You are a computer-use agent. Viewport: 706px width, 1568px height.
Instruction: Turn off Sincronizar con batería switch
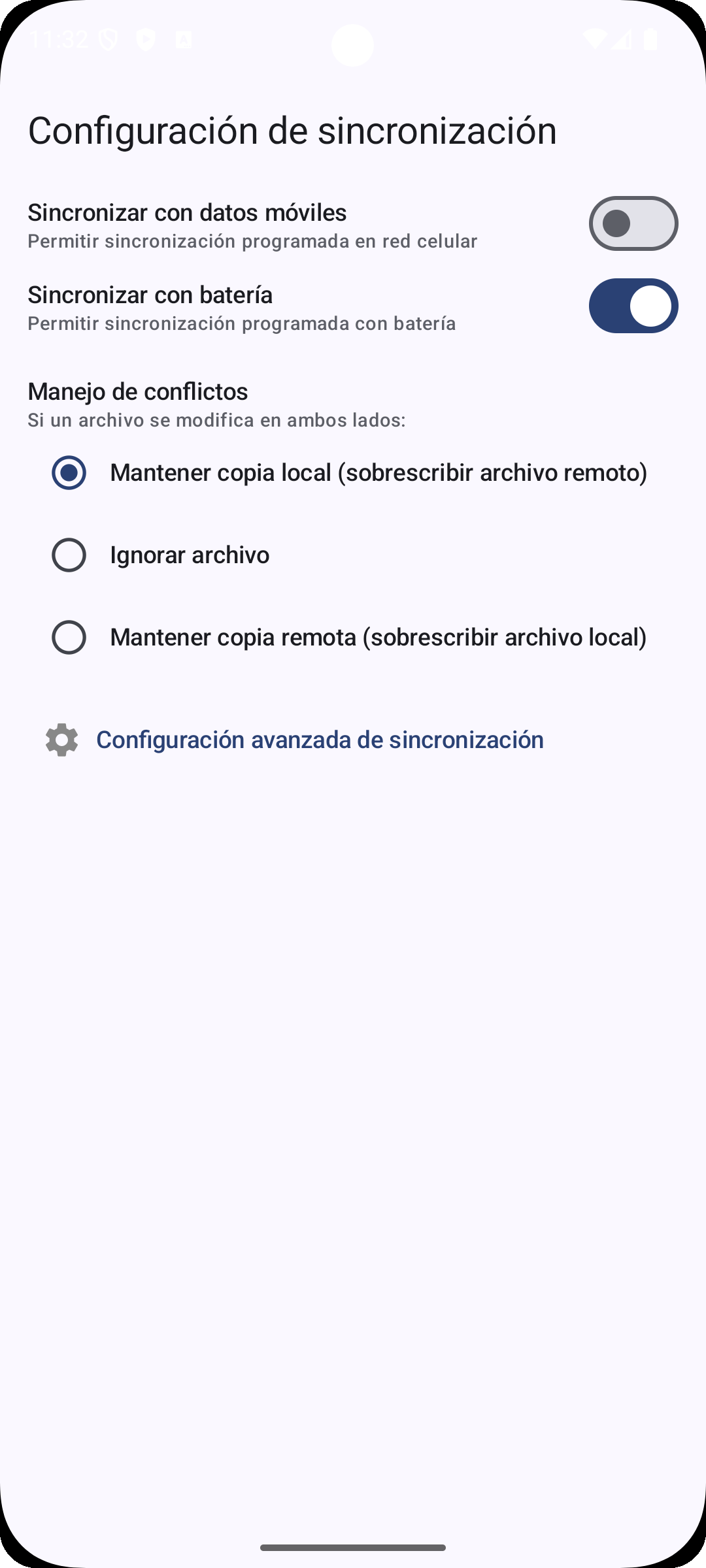click(633, 306)
